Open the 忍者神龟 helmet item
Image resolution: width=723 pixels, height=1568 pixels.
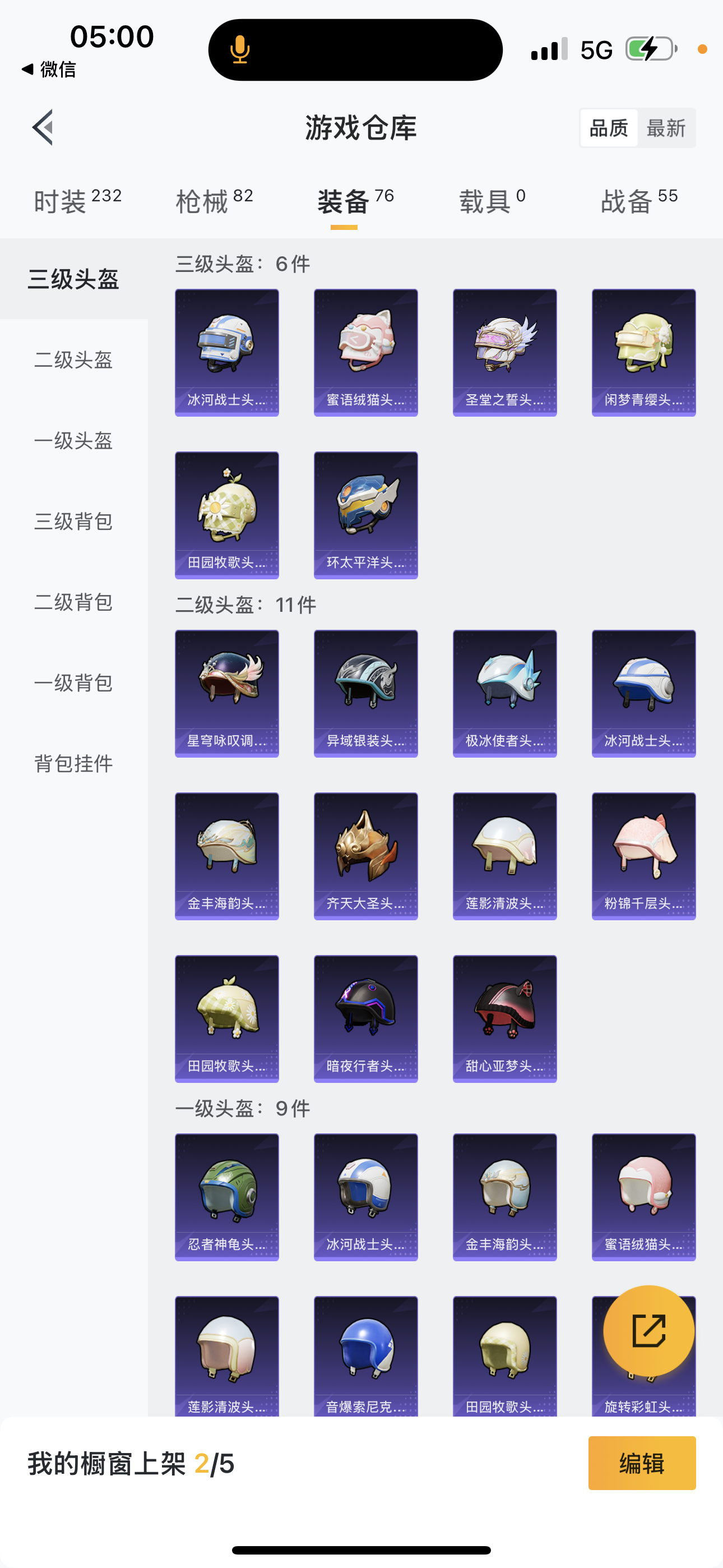coord(227,1197)
